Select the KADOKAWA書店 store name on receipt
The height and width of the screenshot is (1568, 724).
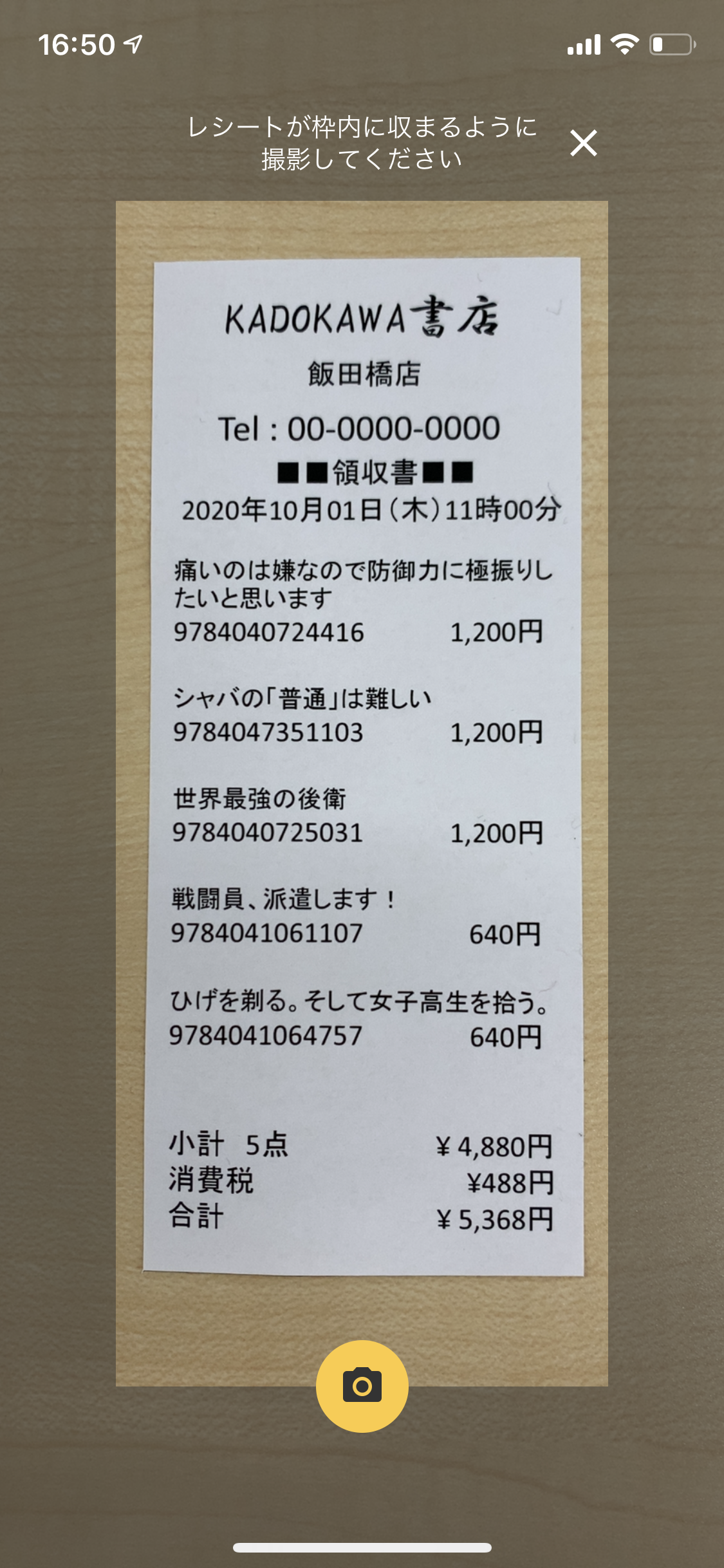click(364, 319)
